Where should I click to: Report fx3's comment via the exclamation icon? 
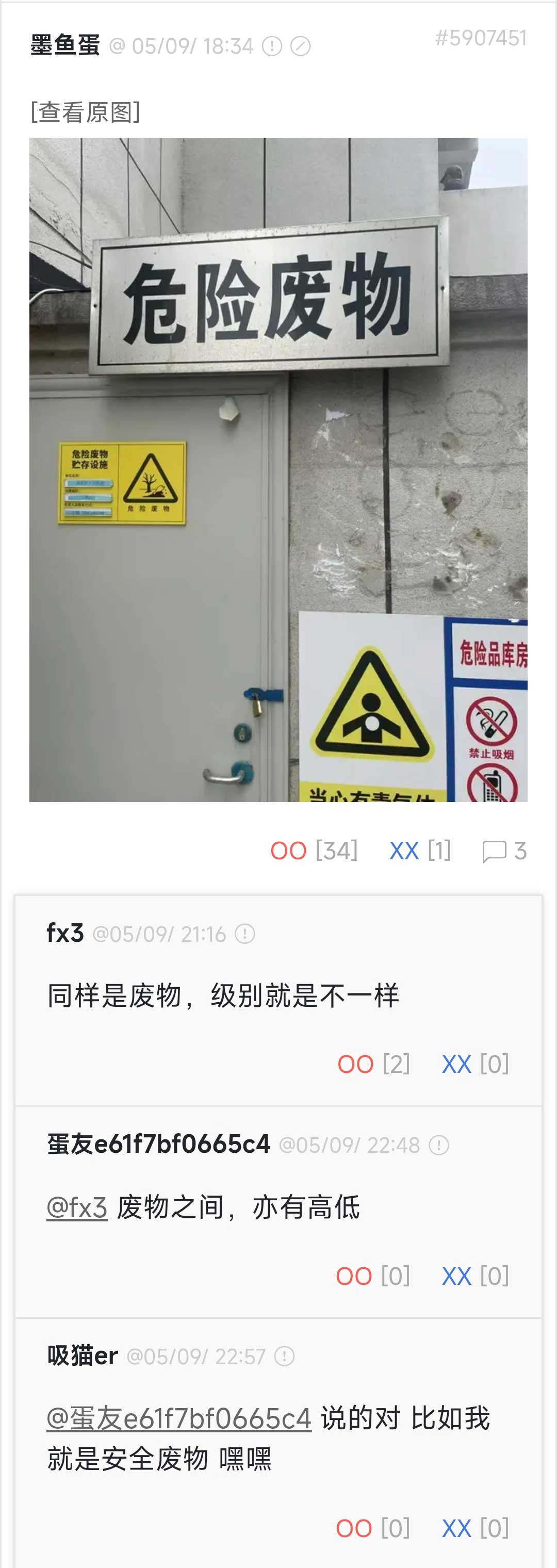pyautogui.click(x=244, y=934)
